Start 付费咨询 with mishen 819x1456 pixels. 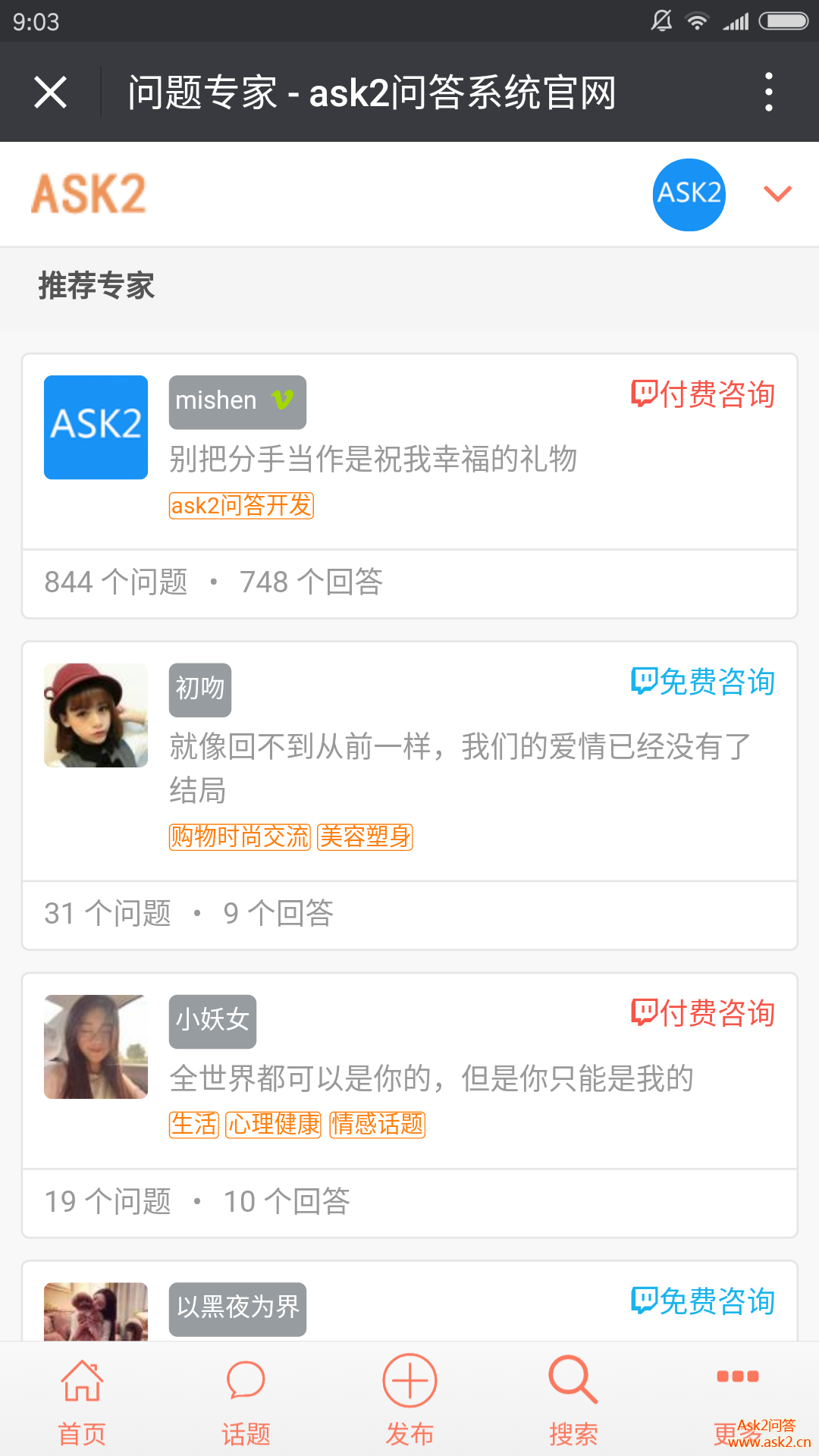703,394
